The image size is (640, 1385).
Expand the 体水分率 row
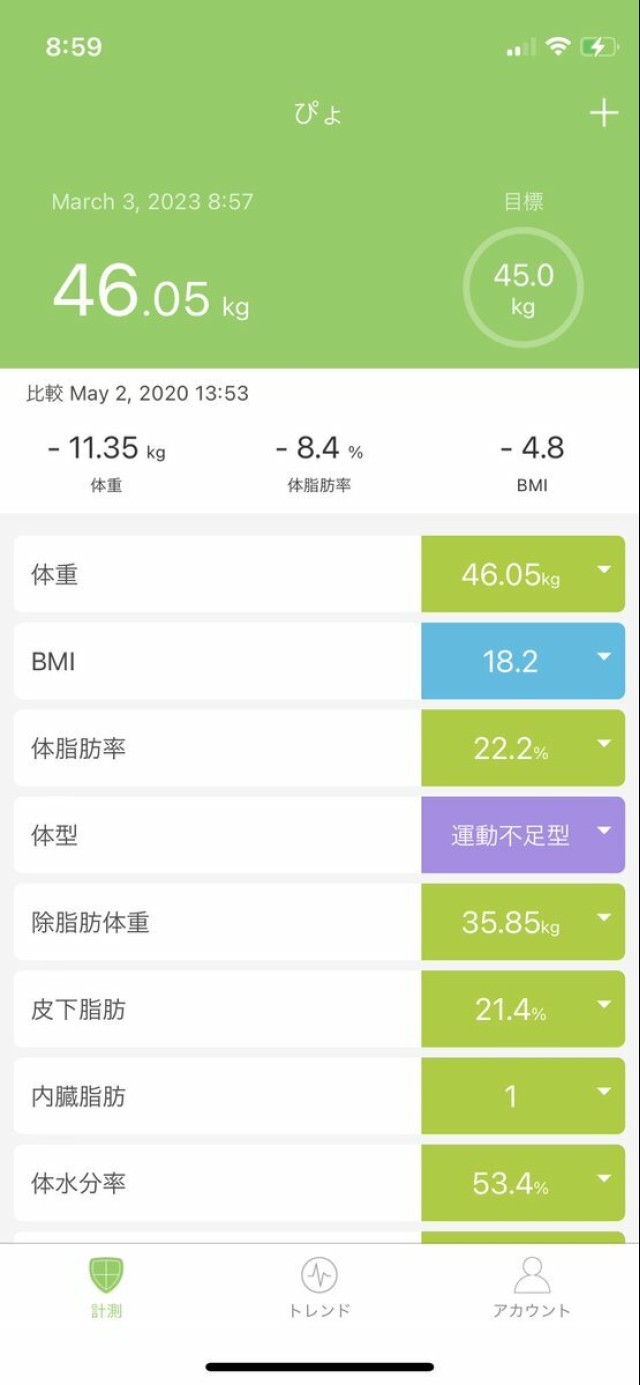click(x=603, y=1181)
